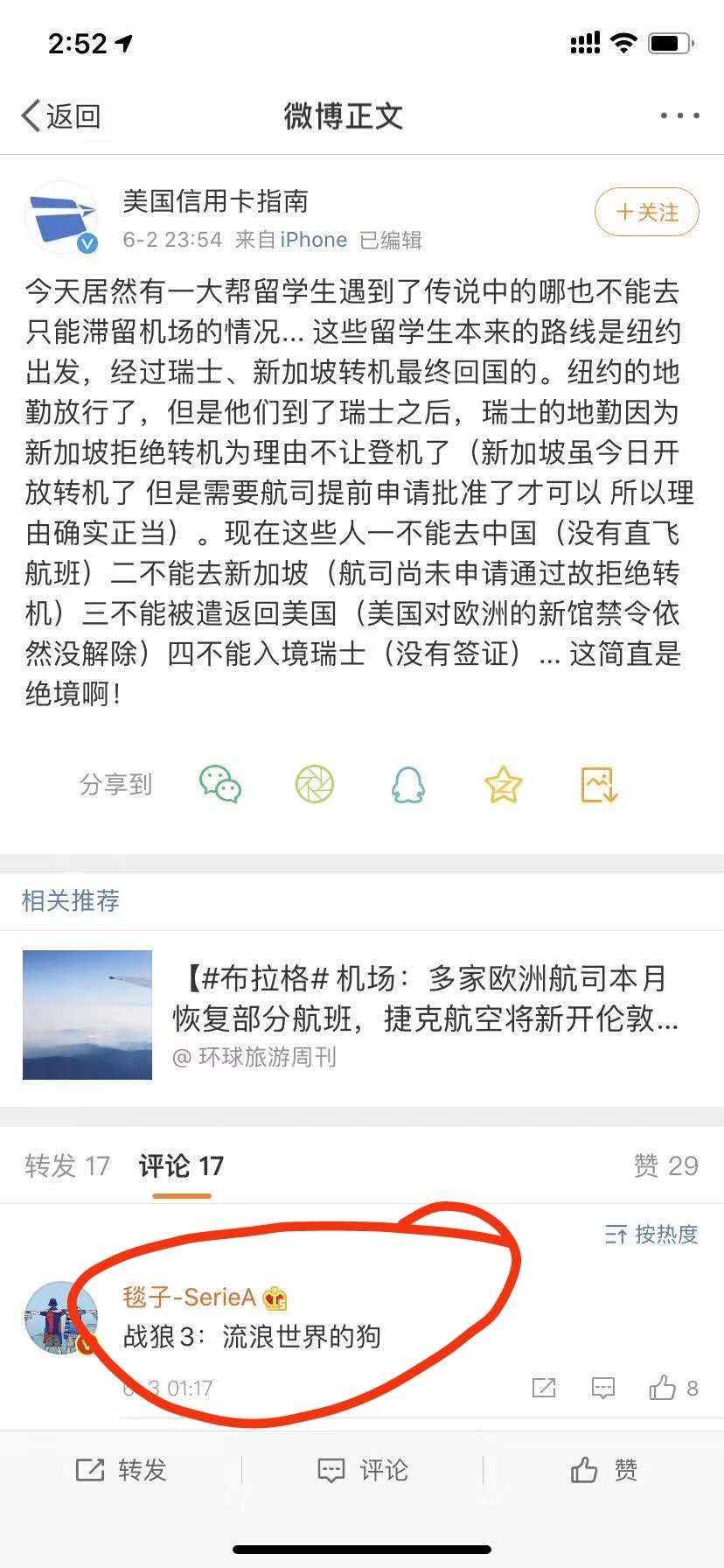
Task: Share post to Qzone star icon
Action: pos(503,783)
